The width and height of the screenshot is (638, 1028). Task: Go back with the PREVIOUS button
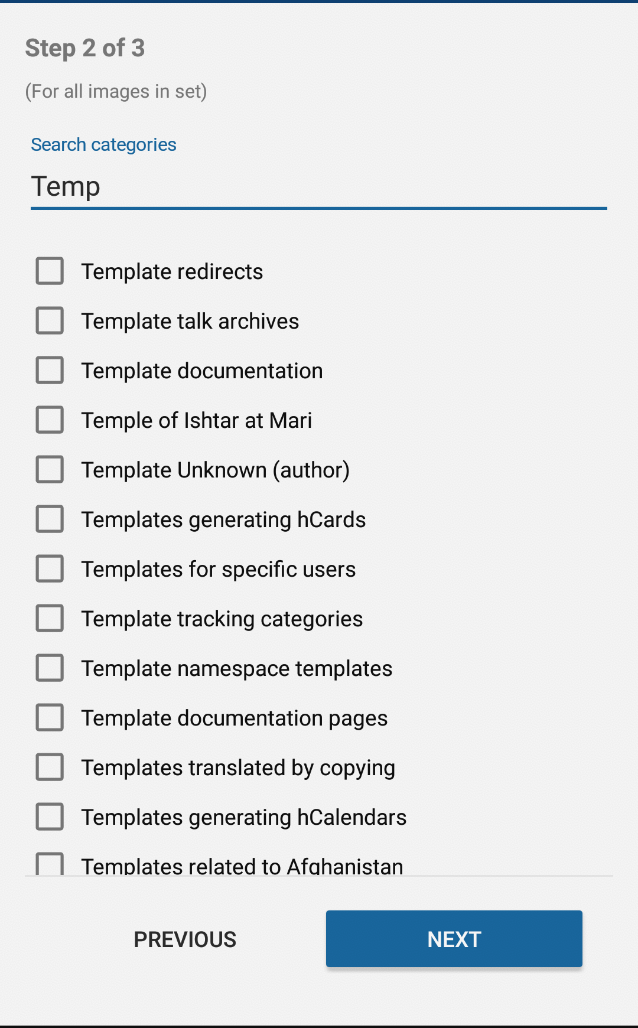(x=185, y=939)
